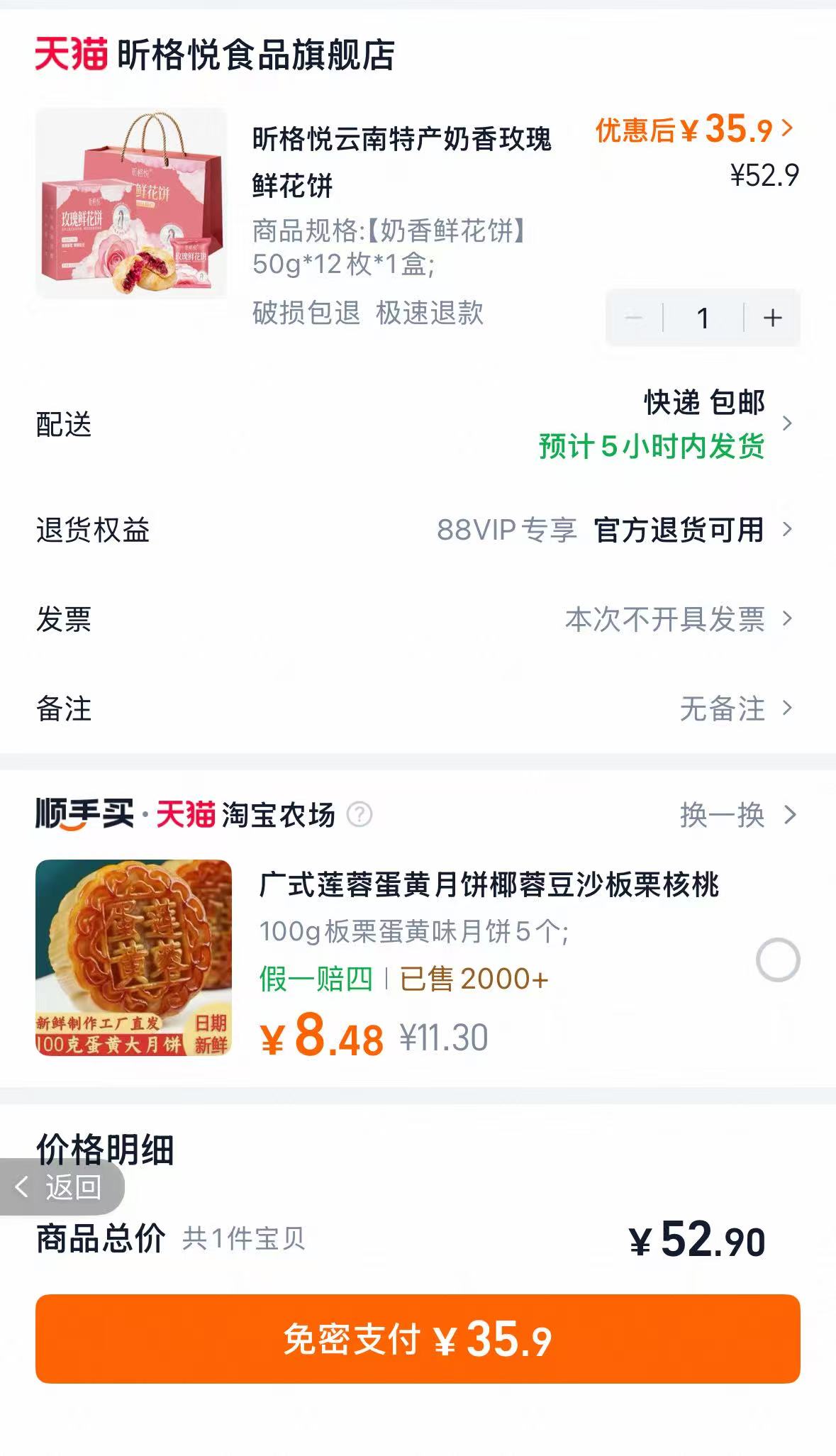
Task: View the 优惠后 ¥35.9 discount details
Action: pyautogui.click(x=695, y=129)
